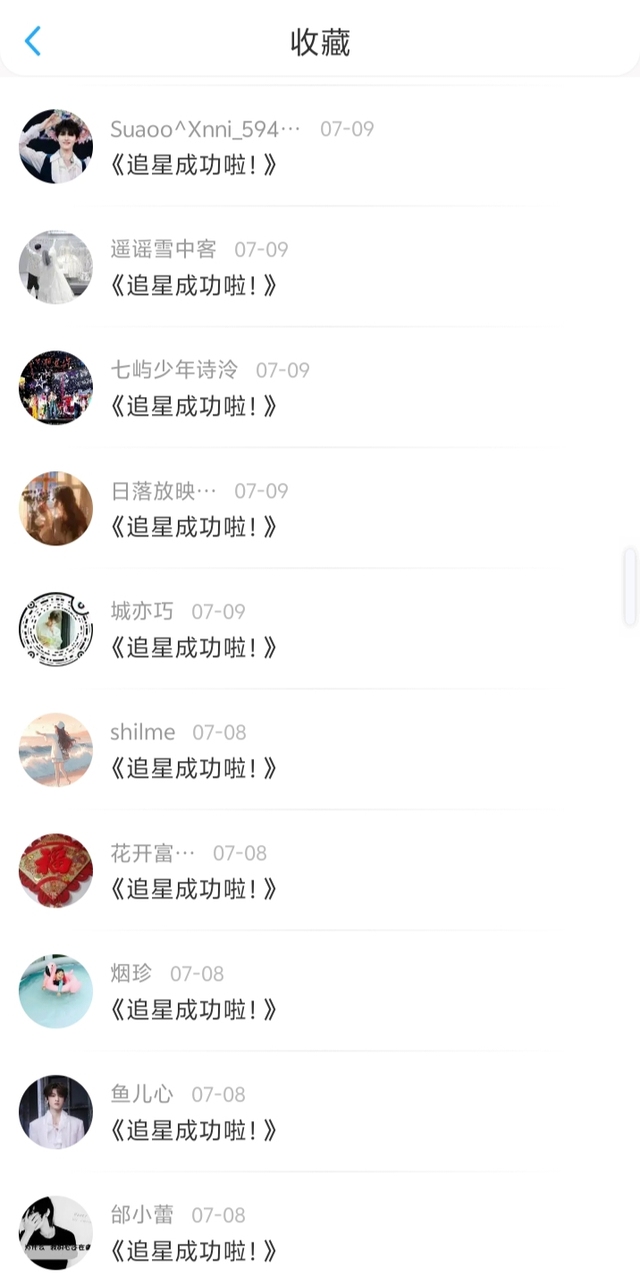
Task: Open the entry from 遥谣雪中客
Action: coord(320,267)
